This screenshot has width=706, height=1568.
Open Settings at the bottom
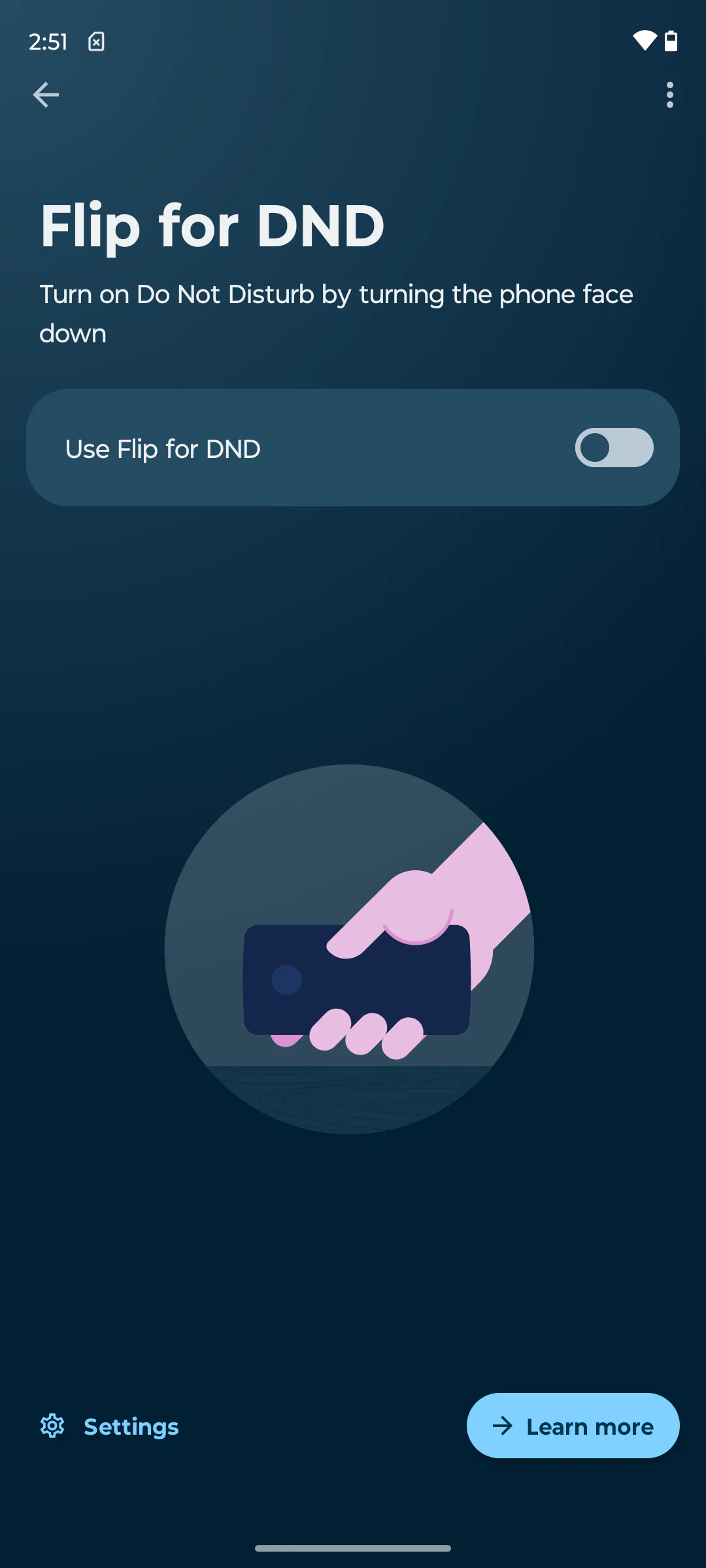110,1426
